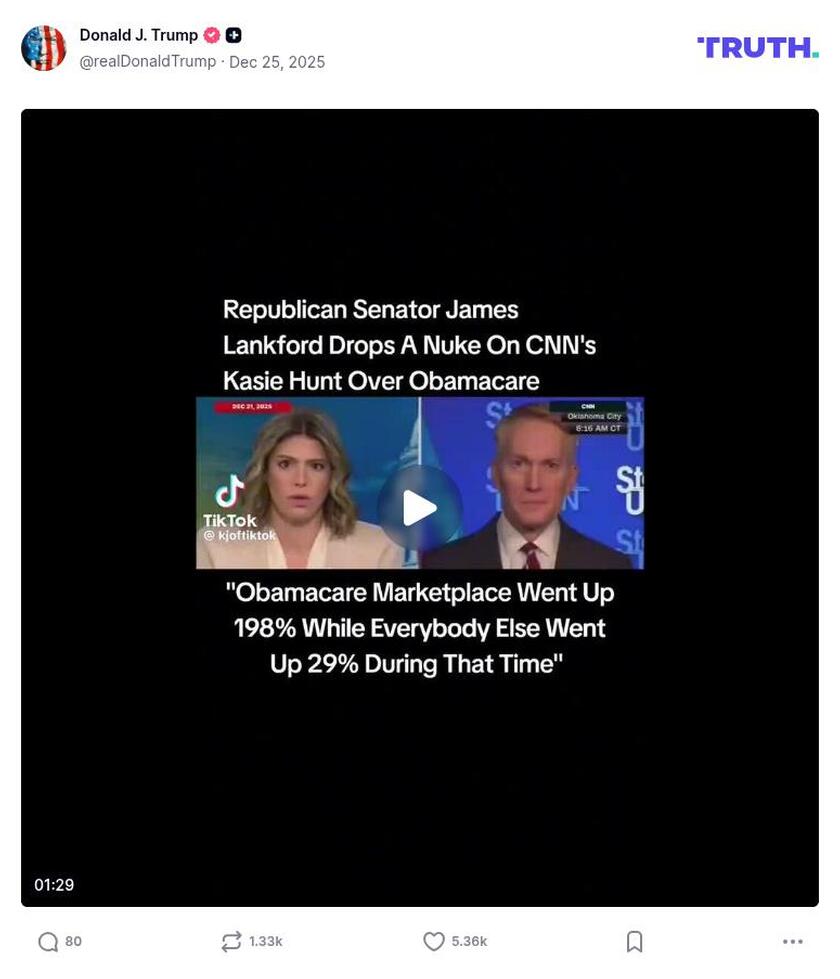Bookmark this post
The width and height of the screenshot is (840, 979).
pos(634,942)
